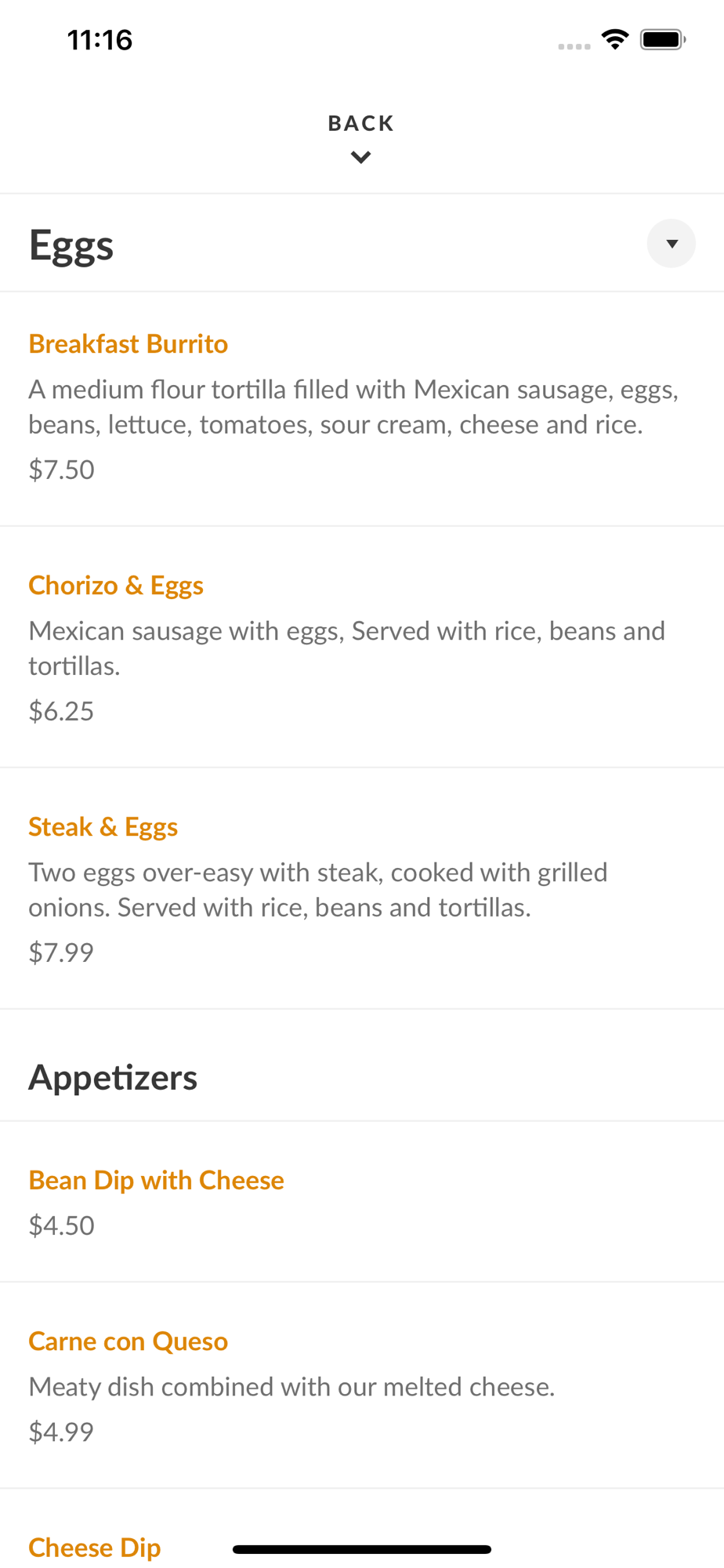Tap the Back button at top

[x=361, y=138]
